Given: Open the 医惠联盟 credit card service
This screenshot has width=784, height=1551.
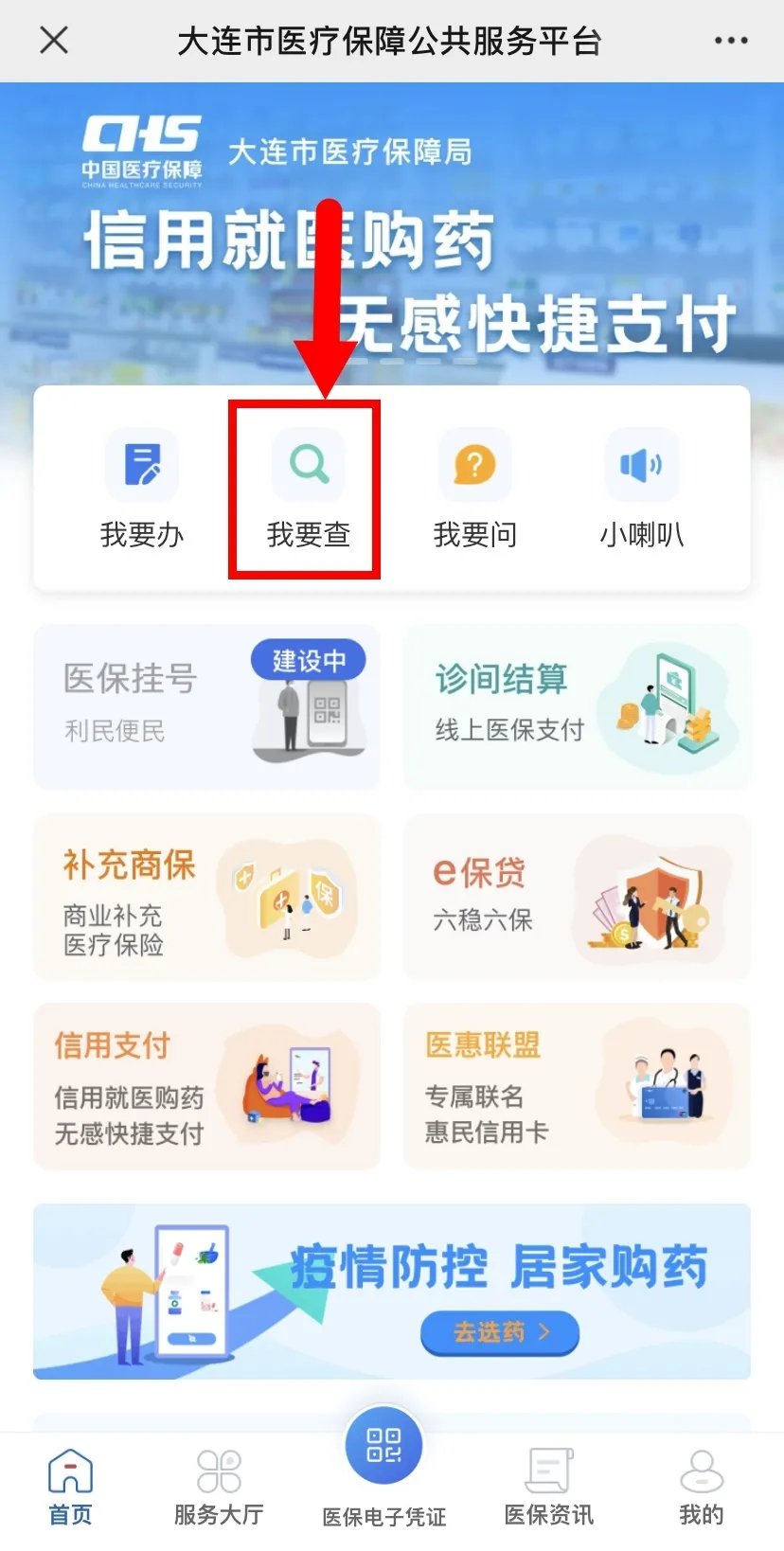Looking at the screenshot, I should point(576,1087).
